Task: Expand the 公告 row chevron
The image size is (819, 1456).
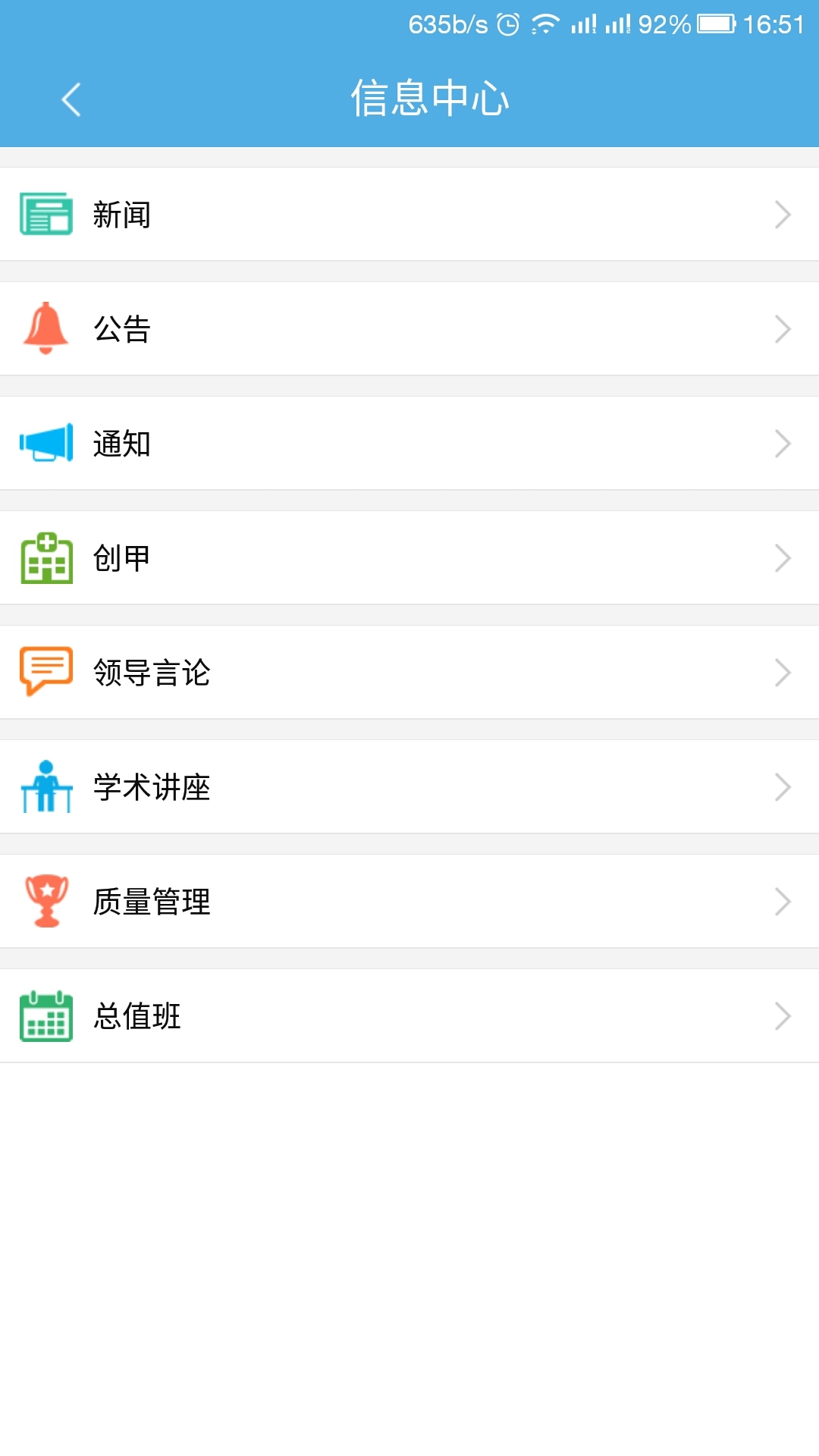Action: point(784,329)
